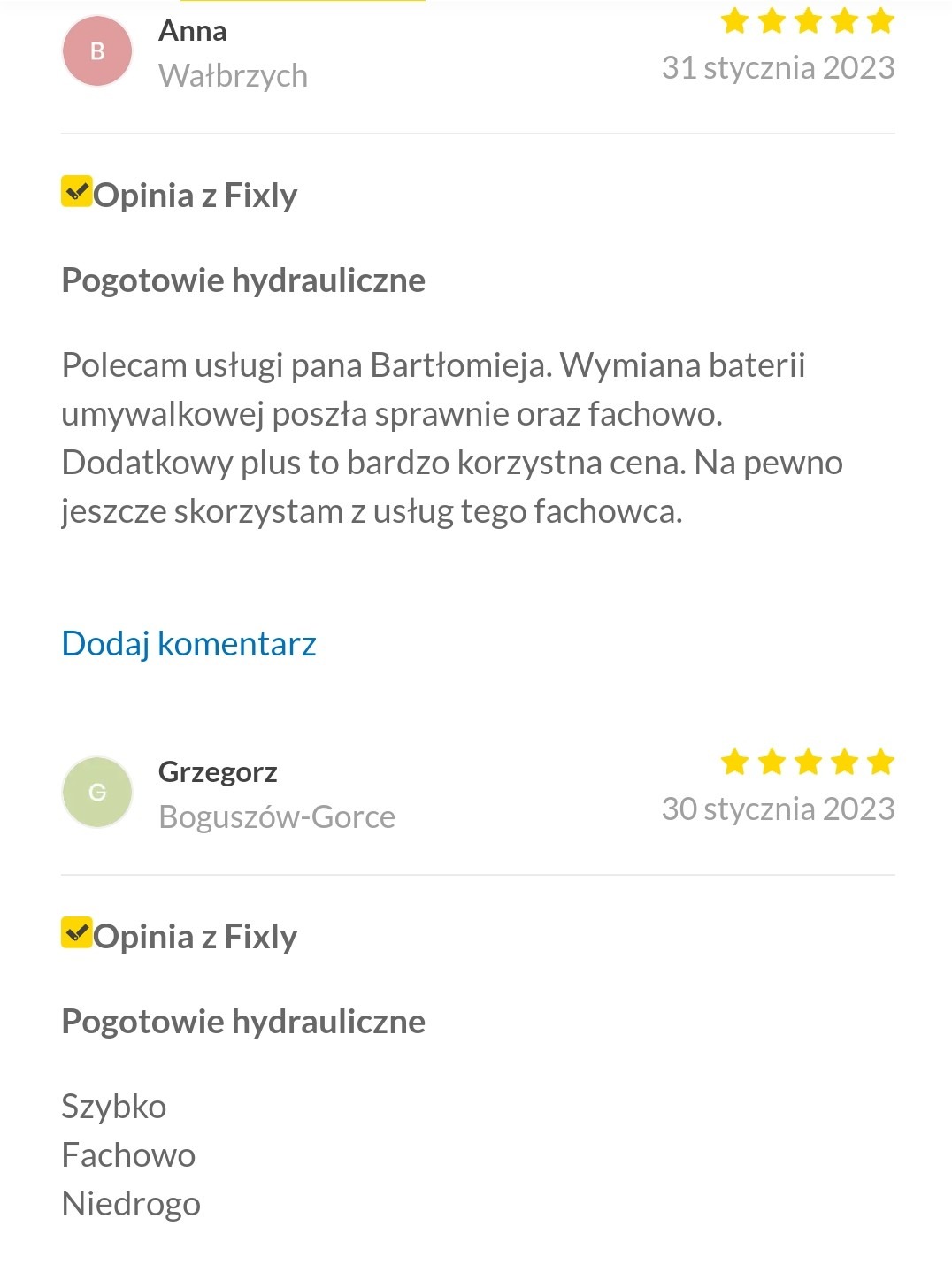Open the review date 31 stycznia 2023
The width and height of the screenshot is (952, 1265).
coord(779,66)
